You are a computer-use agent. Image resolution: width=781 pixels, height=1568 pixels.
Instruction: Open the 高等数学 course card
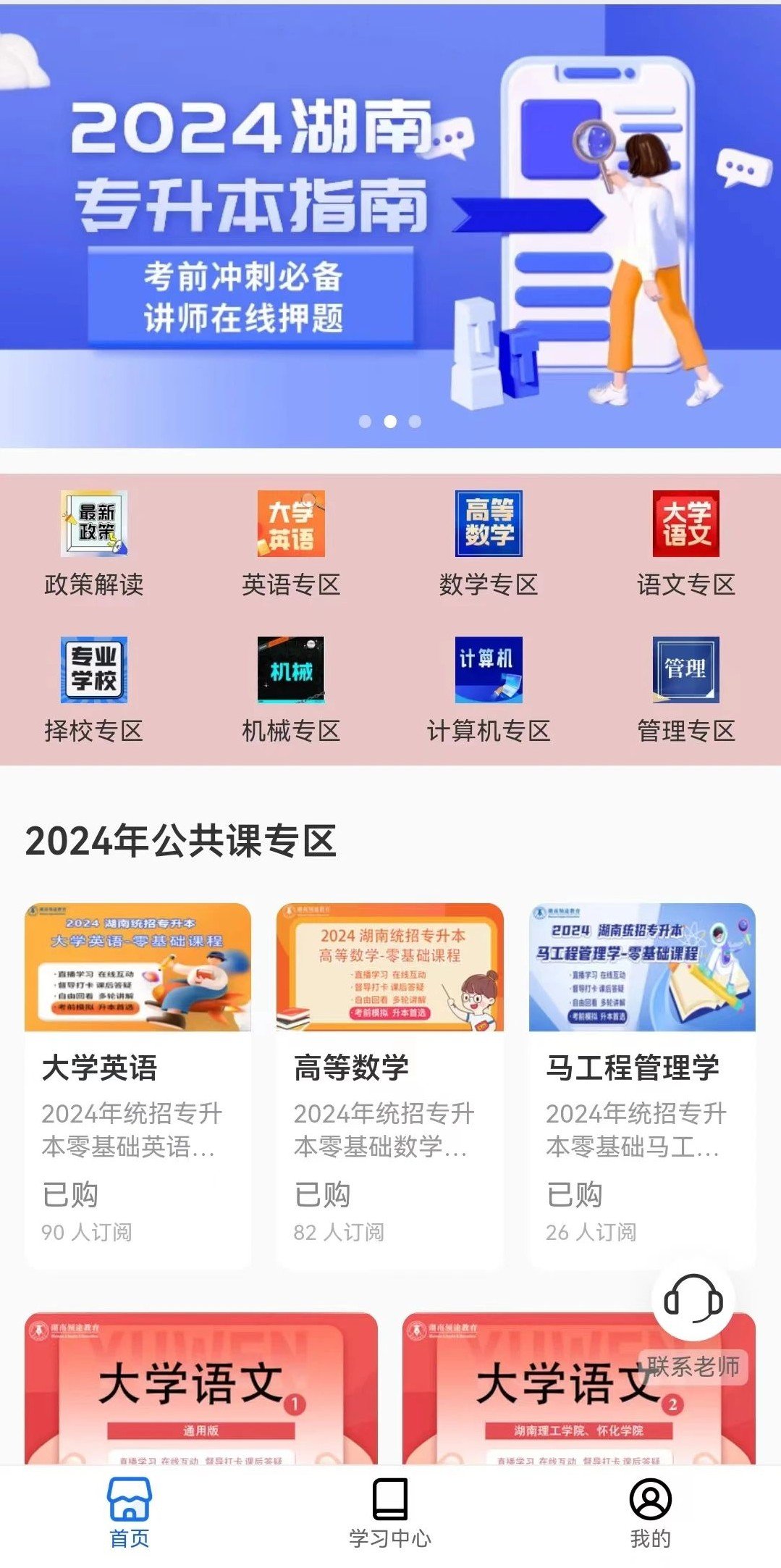click(389, 1084)
